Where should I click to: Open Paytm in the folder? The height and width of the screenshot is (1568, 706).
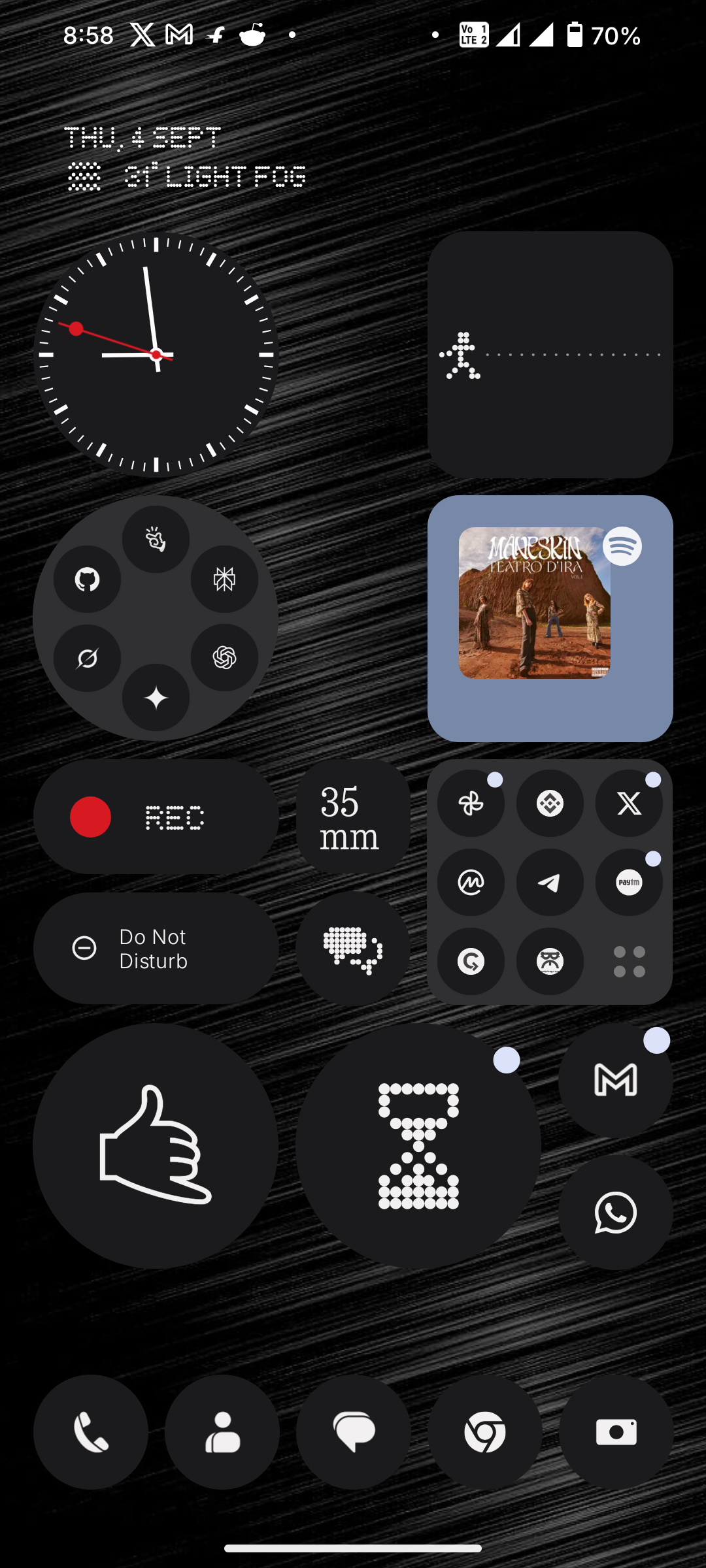pos(629,883)
